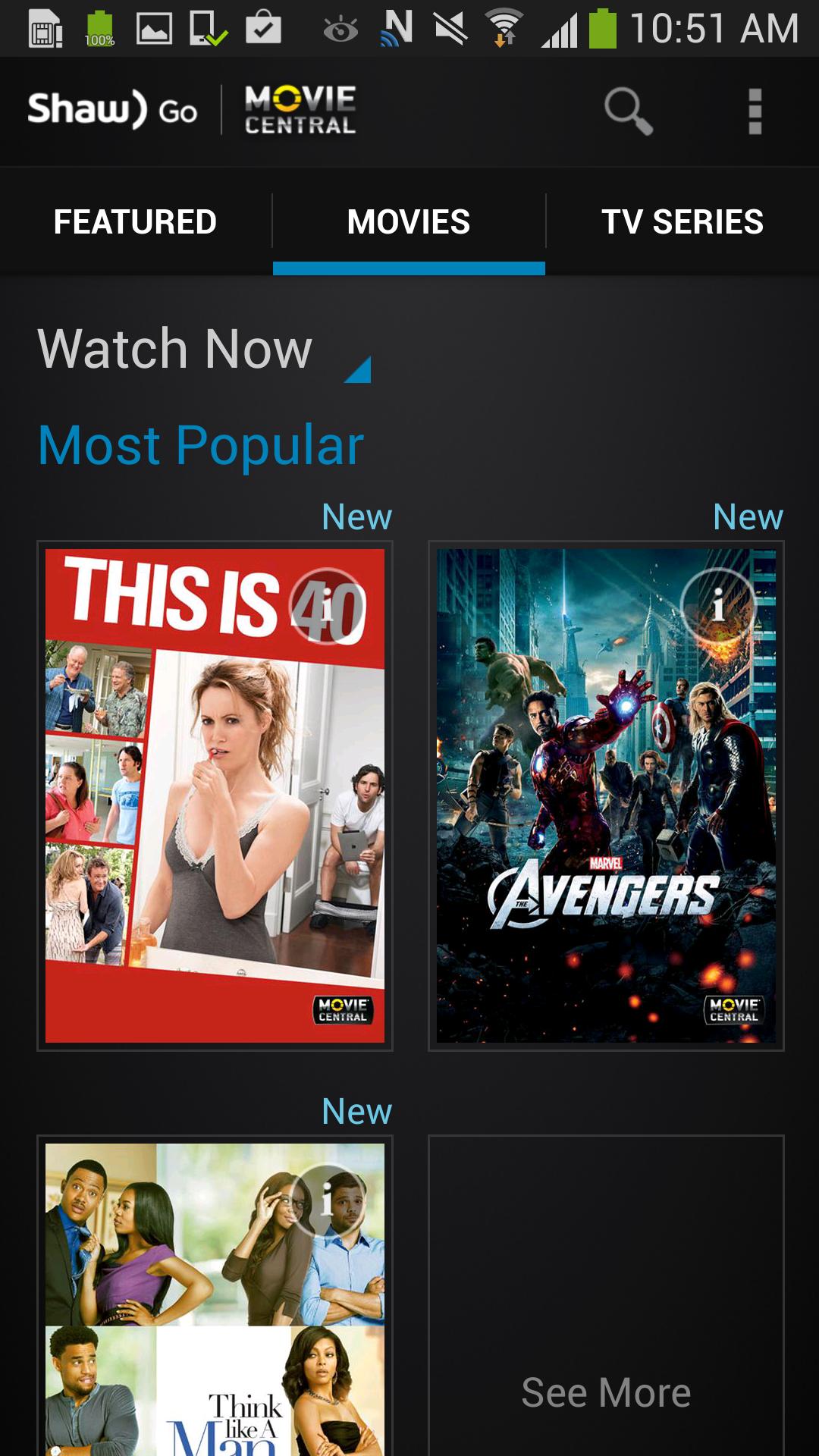Show info for Think Like A Man
Screen dimensions: 819x1456
point(328,1200)
